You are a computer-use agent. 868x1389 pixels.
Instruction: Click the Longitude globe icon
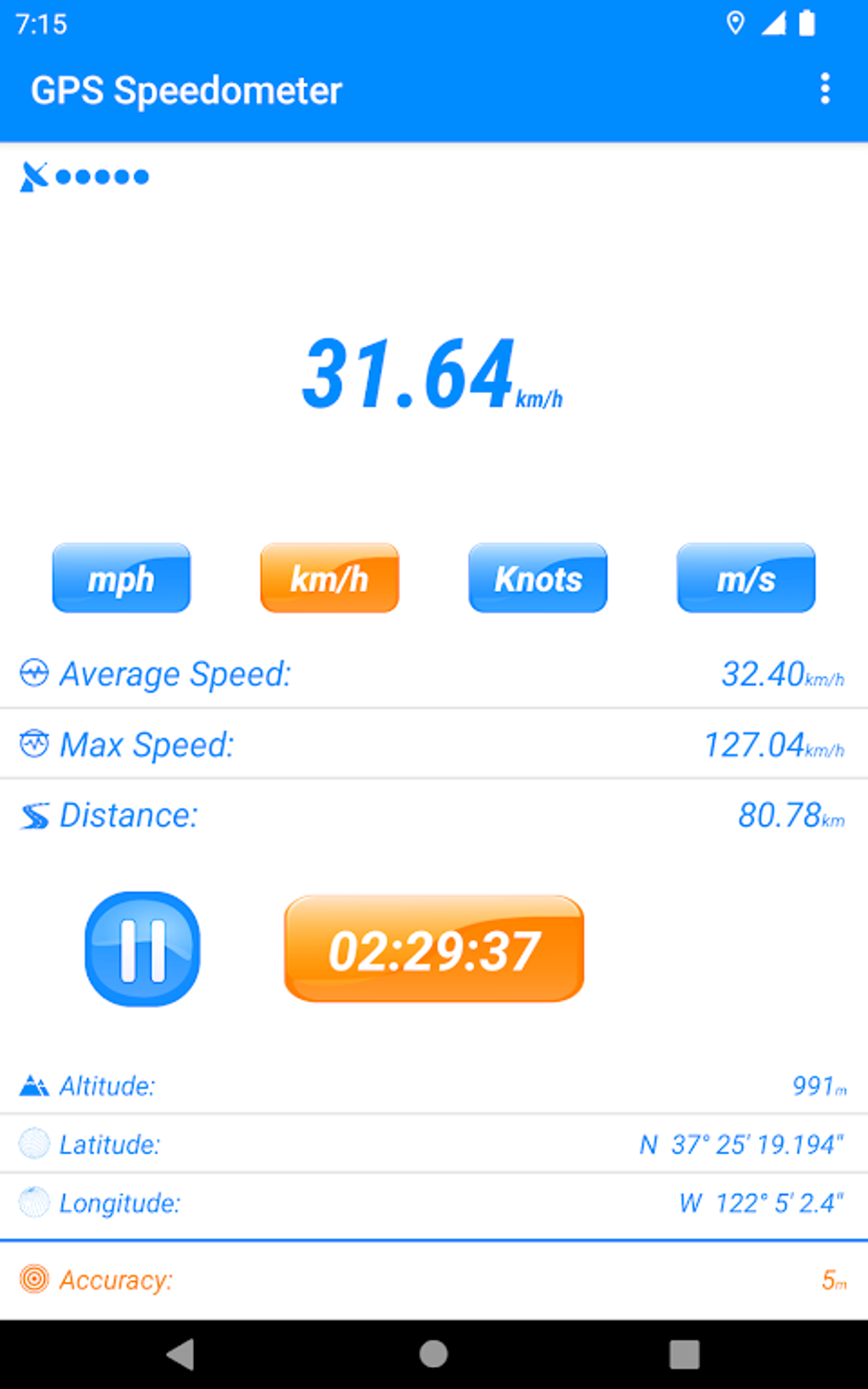coord(34,1203)
